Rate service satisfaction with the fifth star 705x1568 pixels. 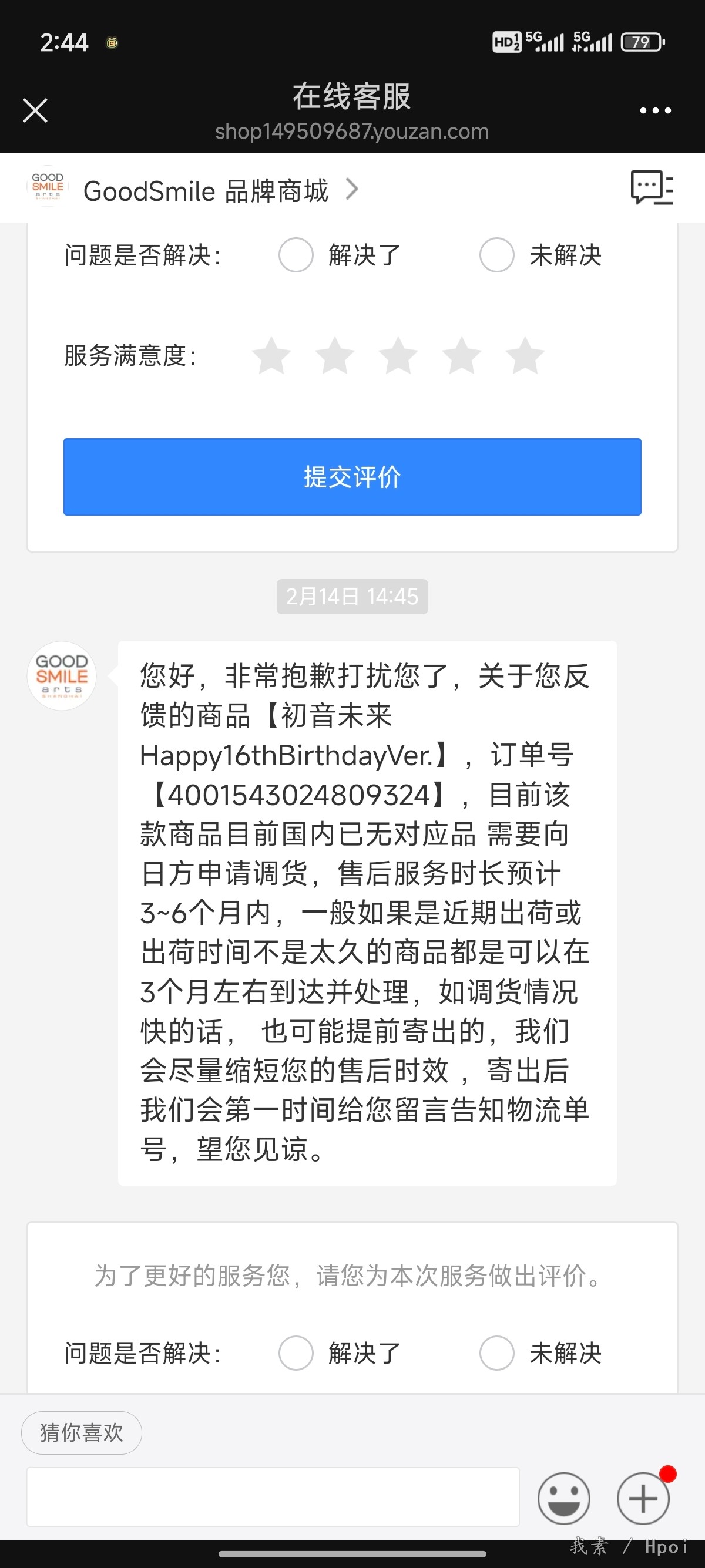click(x=525, y=355)
